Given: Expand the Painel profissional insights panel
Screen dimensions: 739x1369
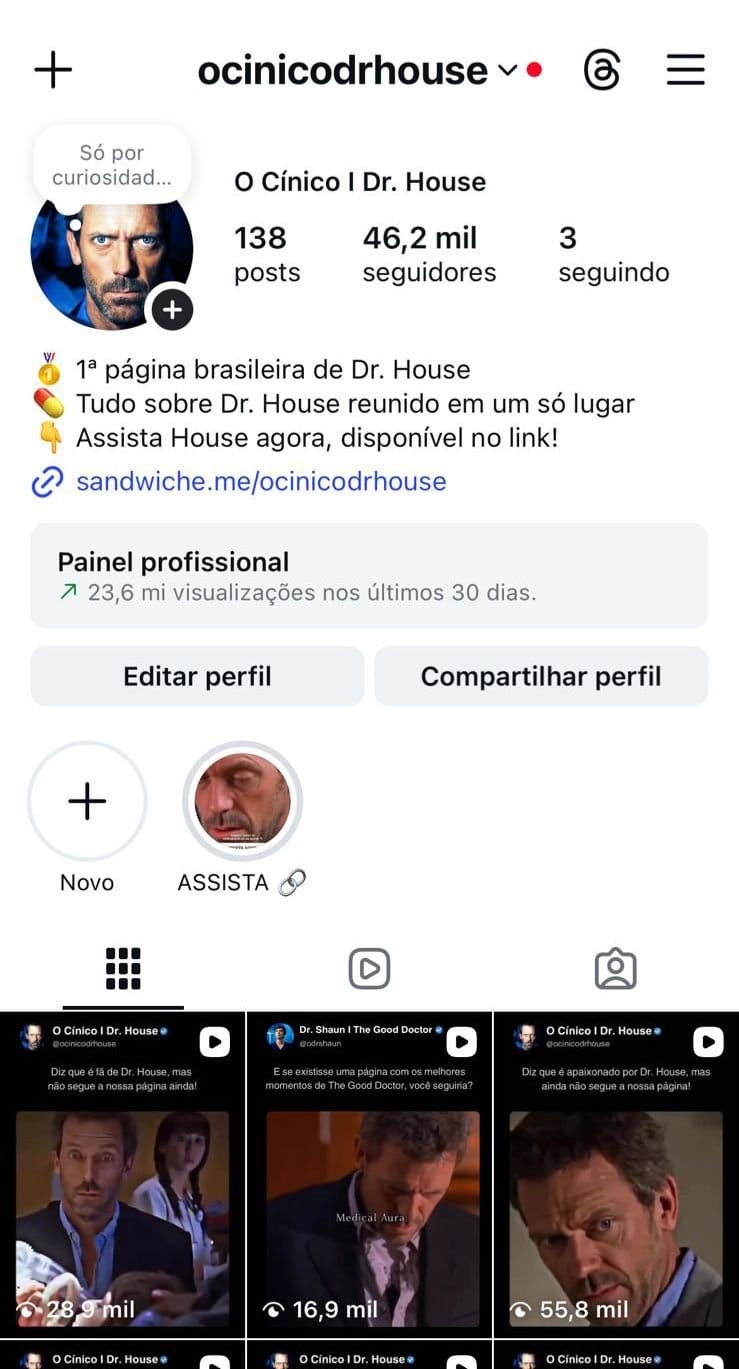Looking at the screenshot, I should click(369, 574).
